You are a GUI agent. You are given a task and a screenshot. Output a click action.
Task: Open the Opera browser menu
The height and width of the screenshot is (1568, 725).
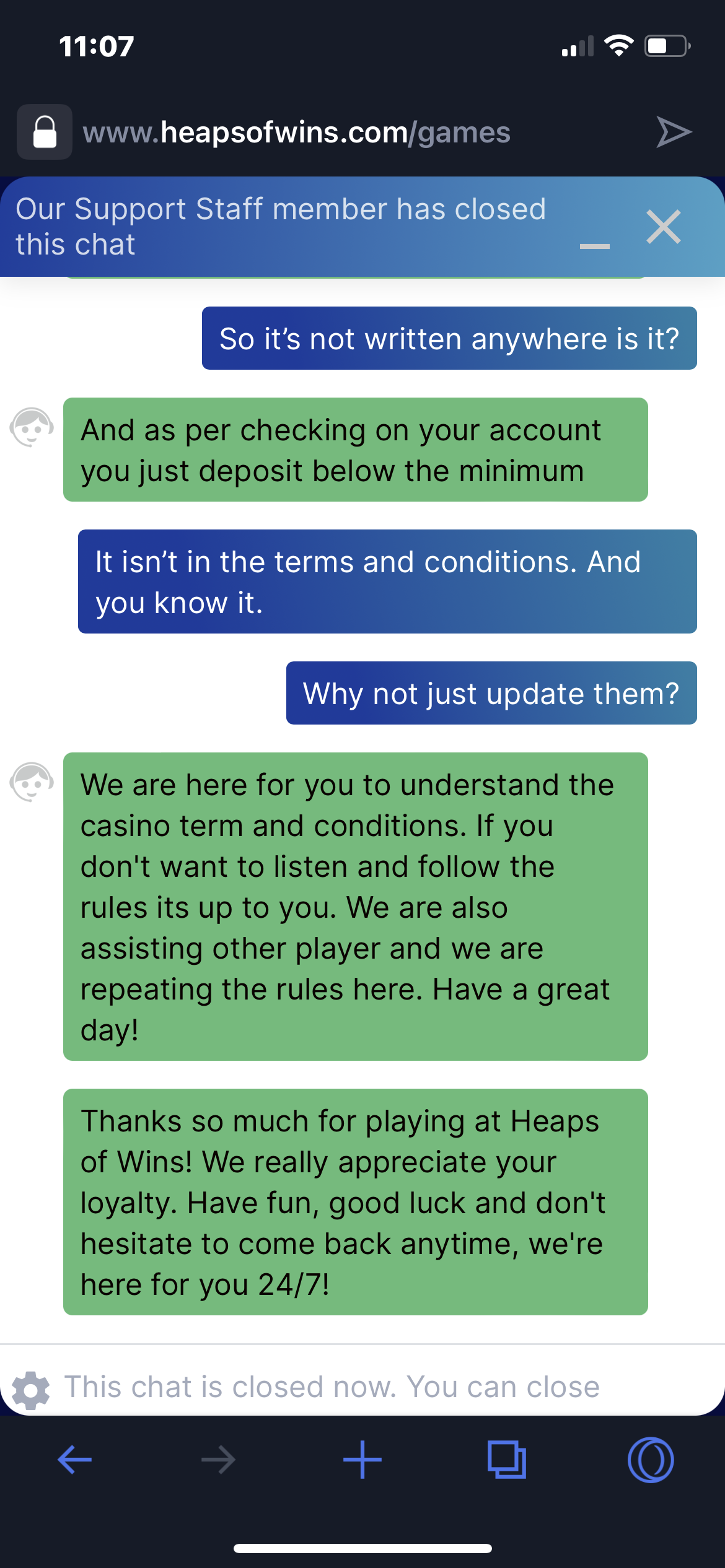pos(650,1460)
